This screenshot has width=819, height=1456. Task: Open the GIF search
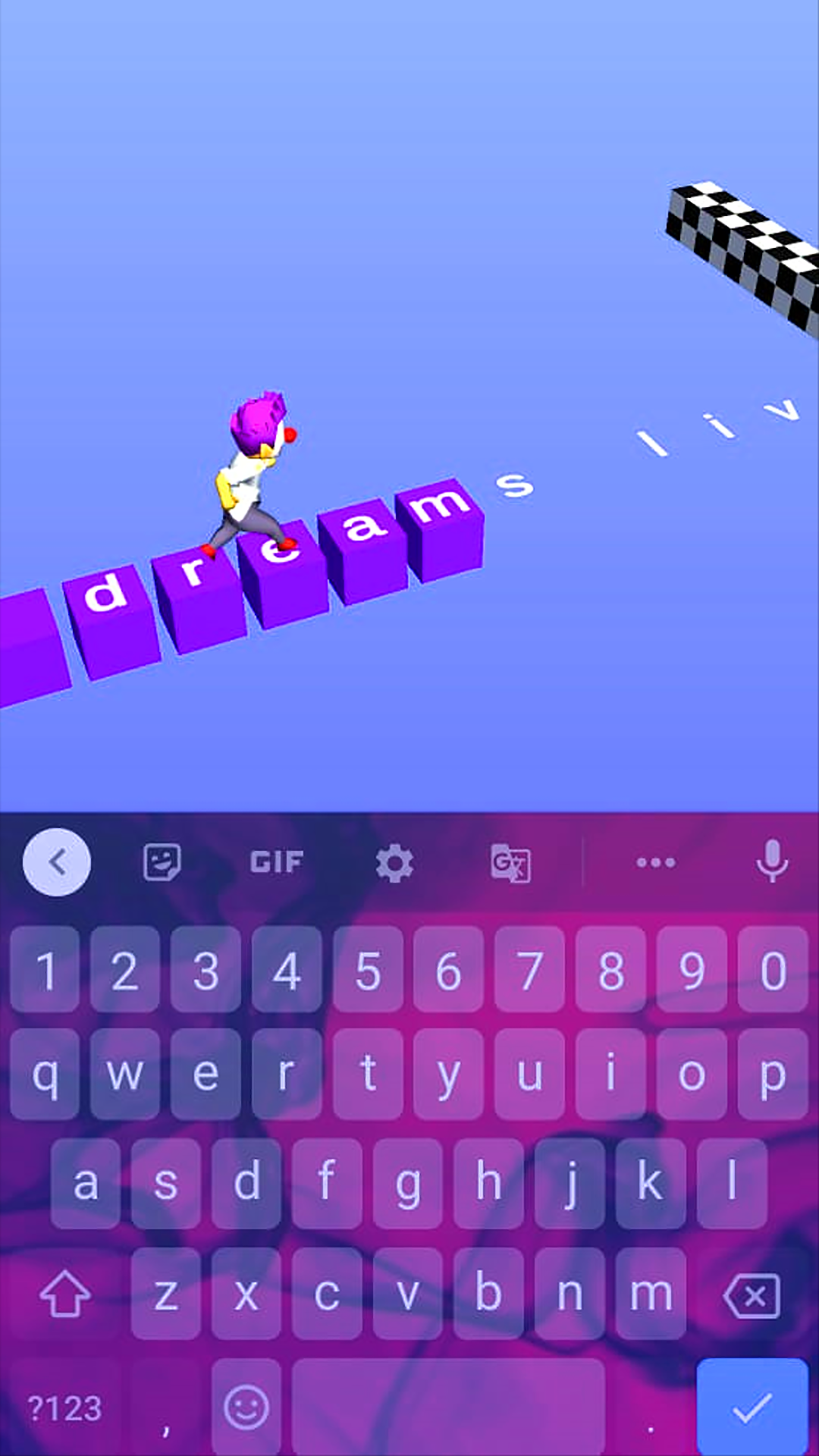[x=277, y=862]
